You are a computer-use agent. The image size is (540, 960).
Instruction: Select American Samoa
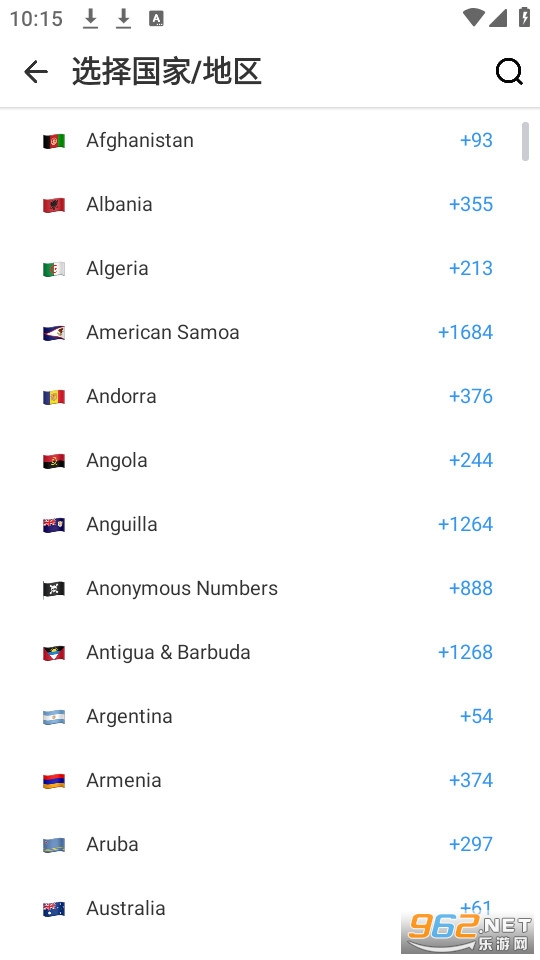(x=270, y=332)
